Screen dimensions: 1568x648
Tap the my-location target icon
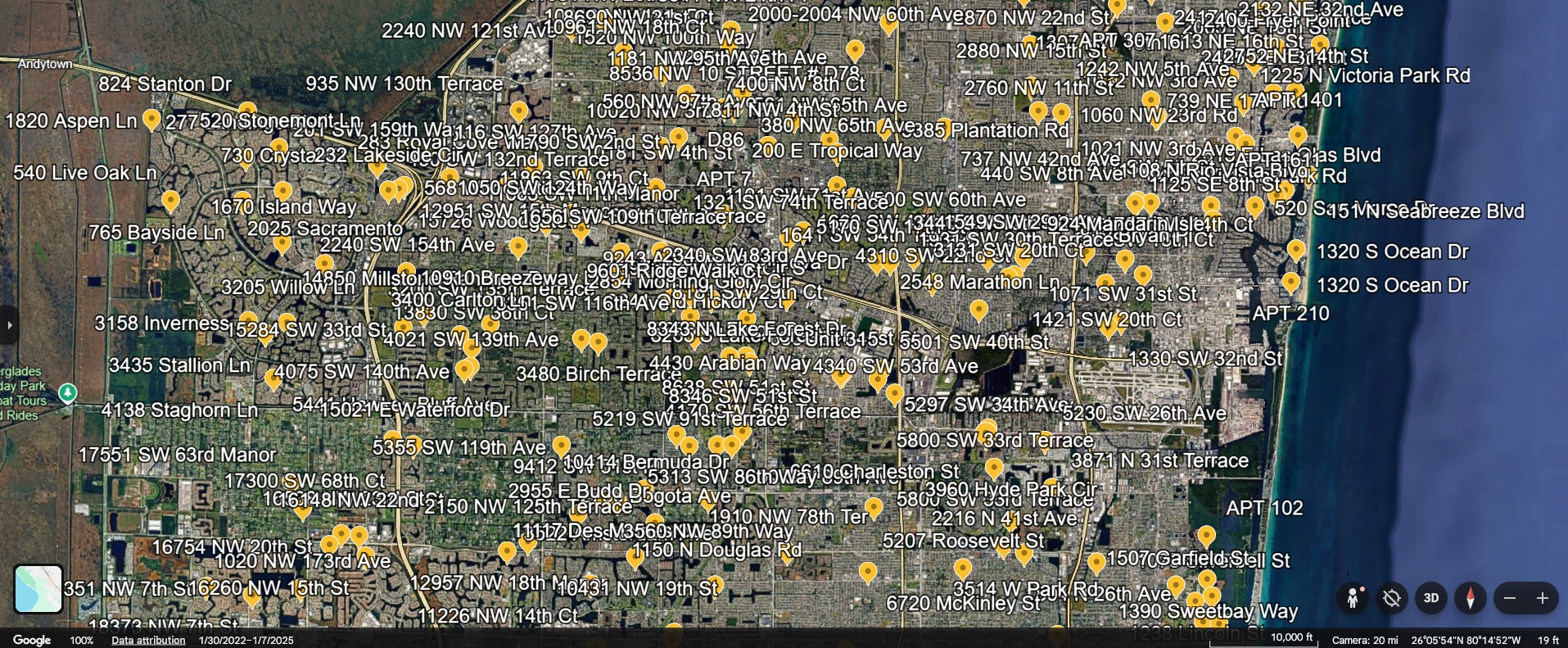tap(1391, 598)
